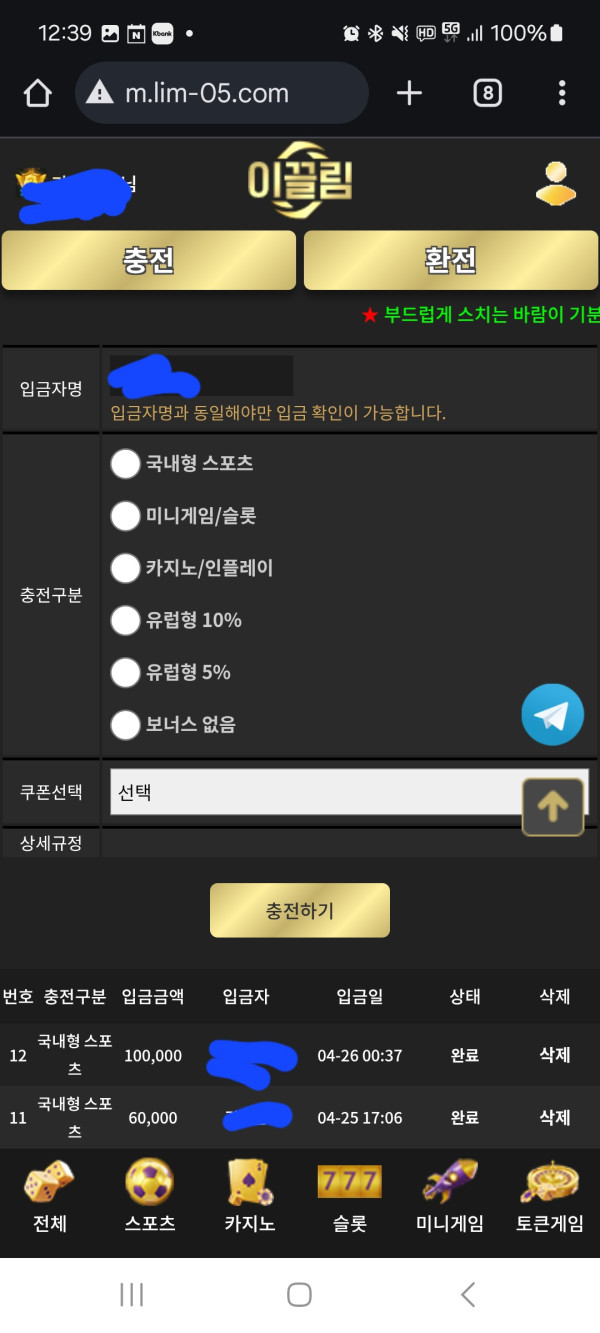Image resolution: width=600 pixels, height=1333 pixels.
Task: Open the user profile icon
Action: click(x=556, y=184)
